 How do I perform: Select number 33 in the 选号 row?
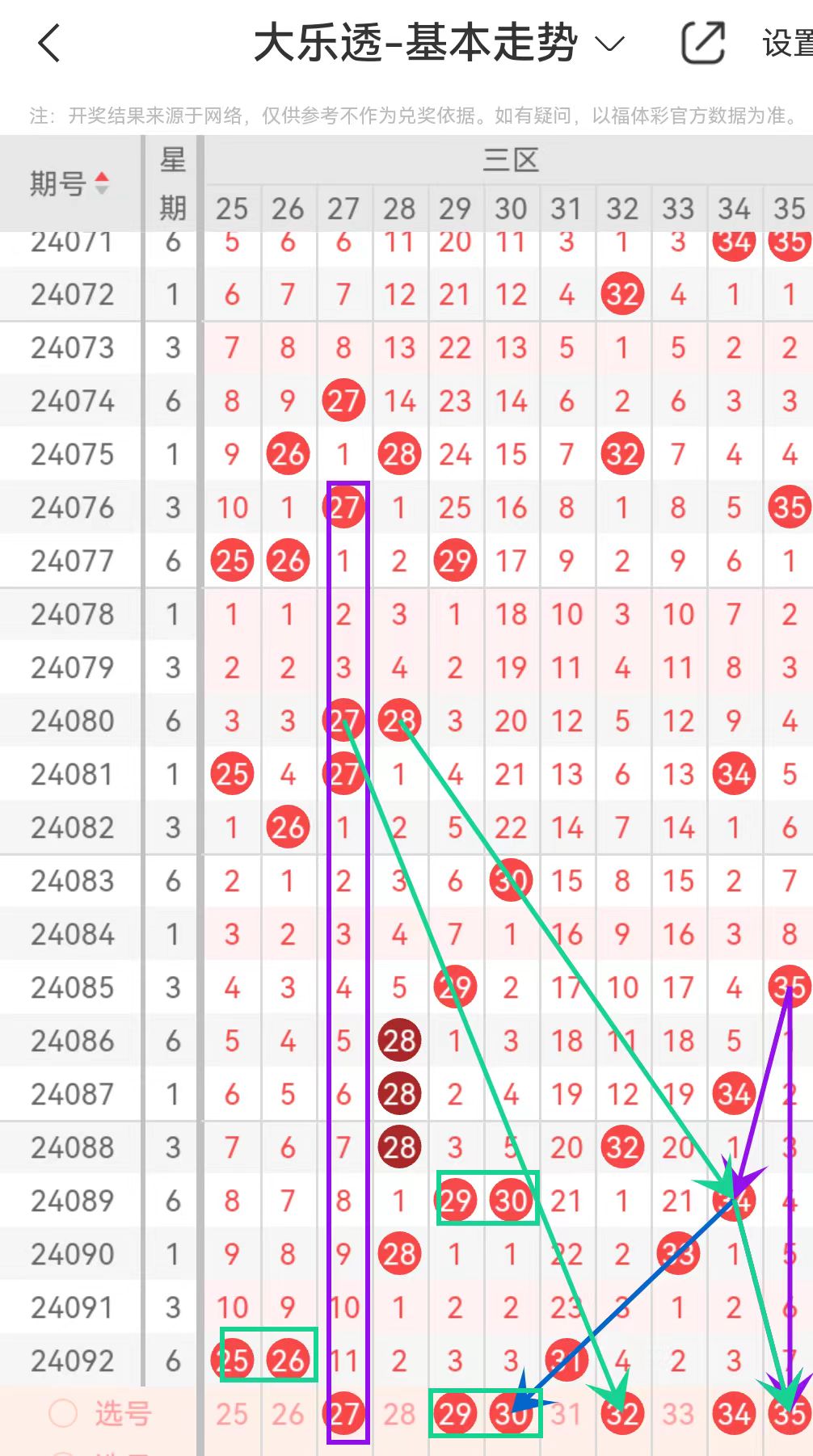pyautogui.click(x=678, y=1414)
